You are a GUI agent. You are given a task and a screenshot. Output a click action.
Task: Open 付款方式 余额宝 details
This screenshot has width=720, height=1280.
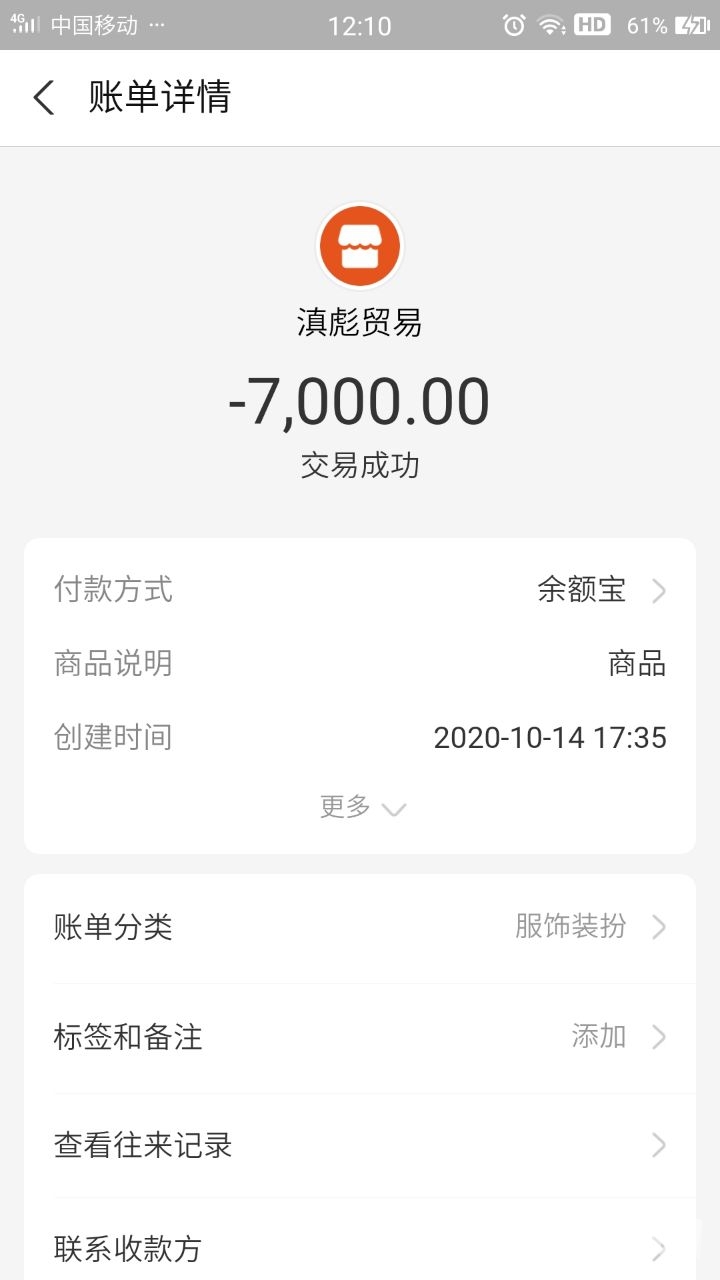(x=600, y=591)
